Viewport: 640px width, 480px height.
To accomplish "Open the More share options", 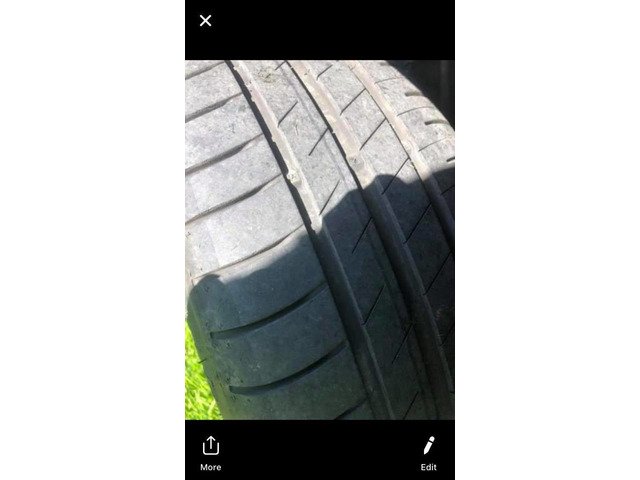I will pyautogui.click(x=210, y=452).
